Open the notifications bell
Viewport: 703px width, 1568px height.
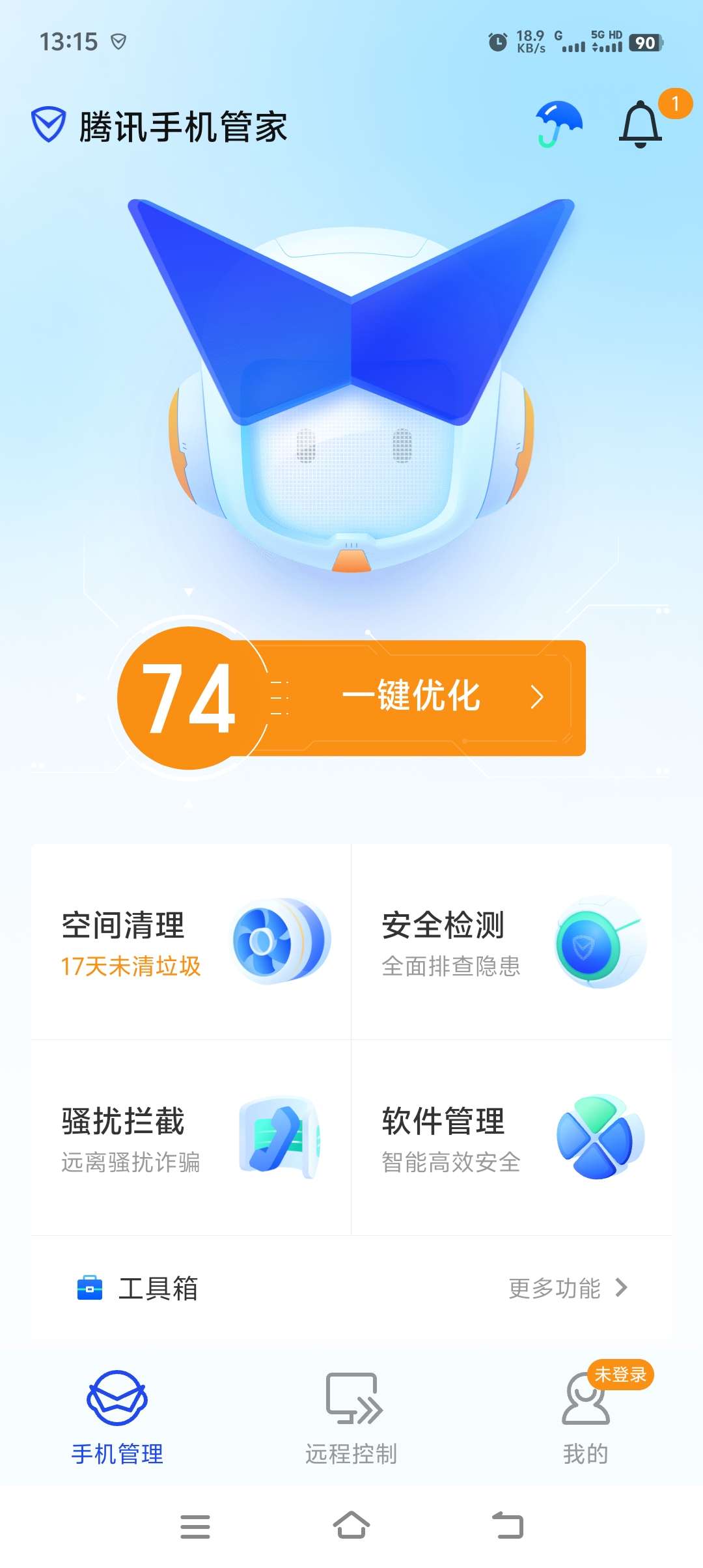click(641, 124)
